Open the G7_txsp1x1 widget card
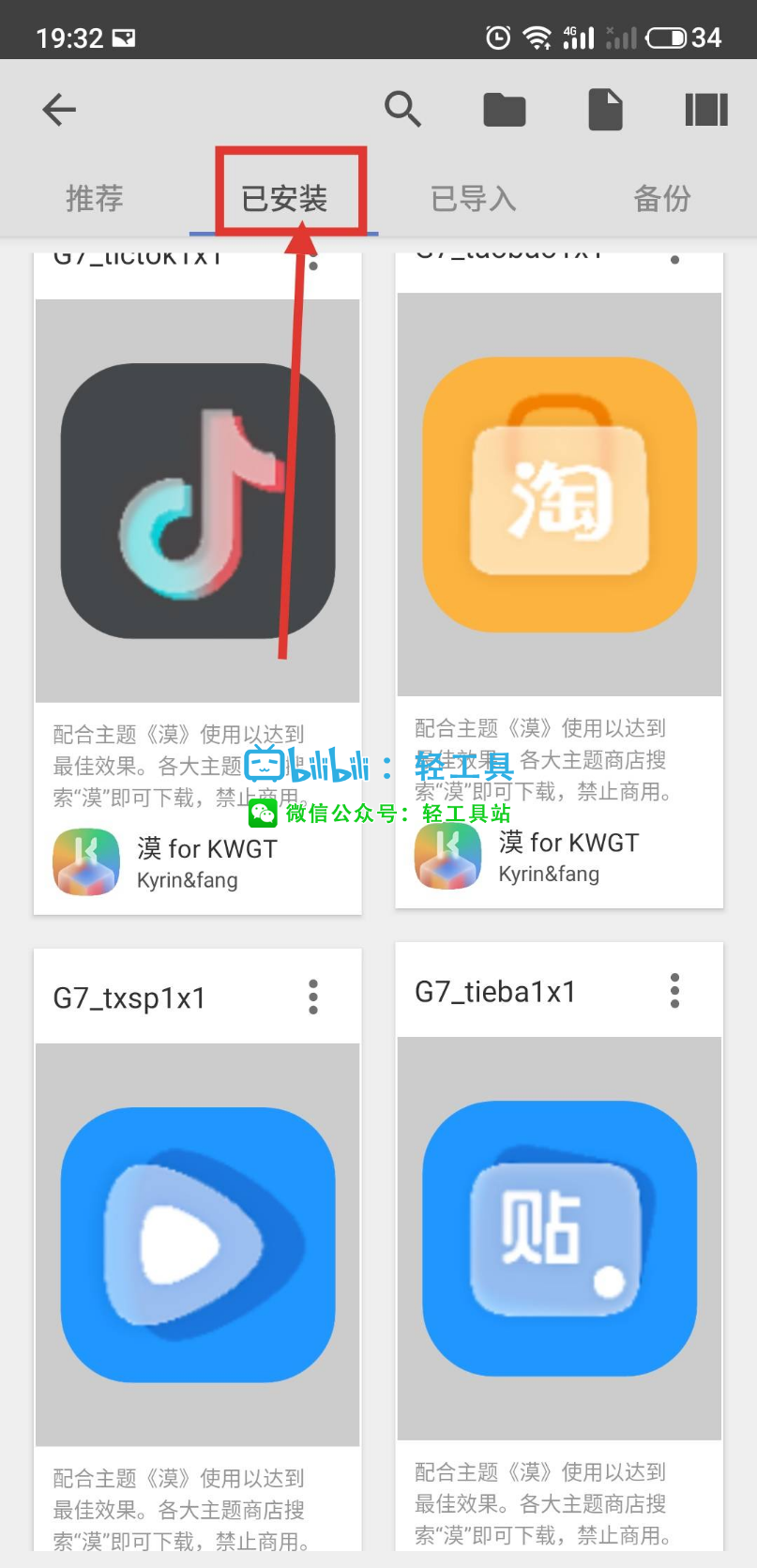The image size is (757, 1568). (197, 1244)
